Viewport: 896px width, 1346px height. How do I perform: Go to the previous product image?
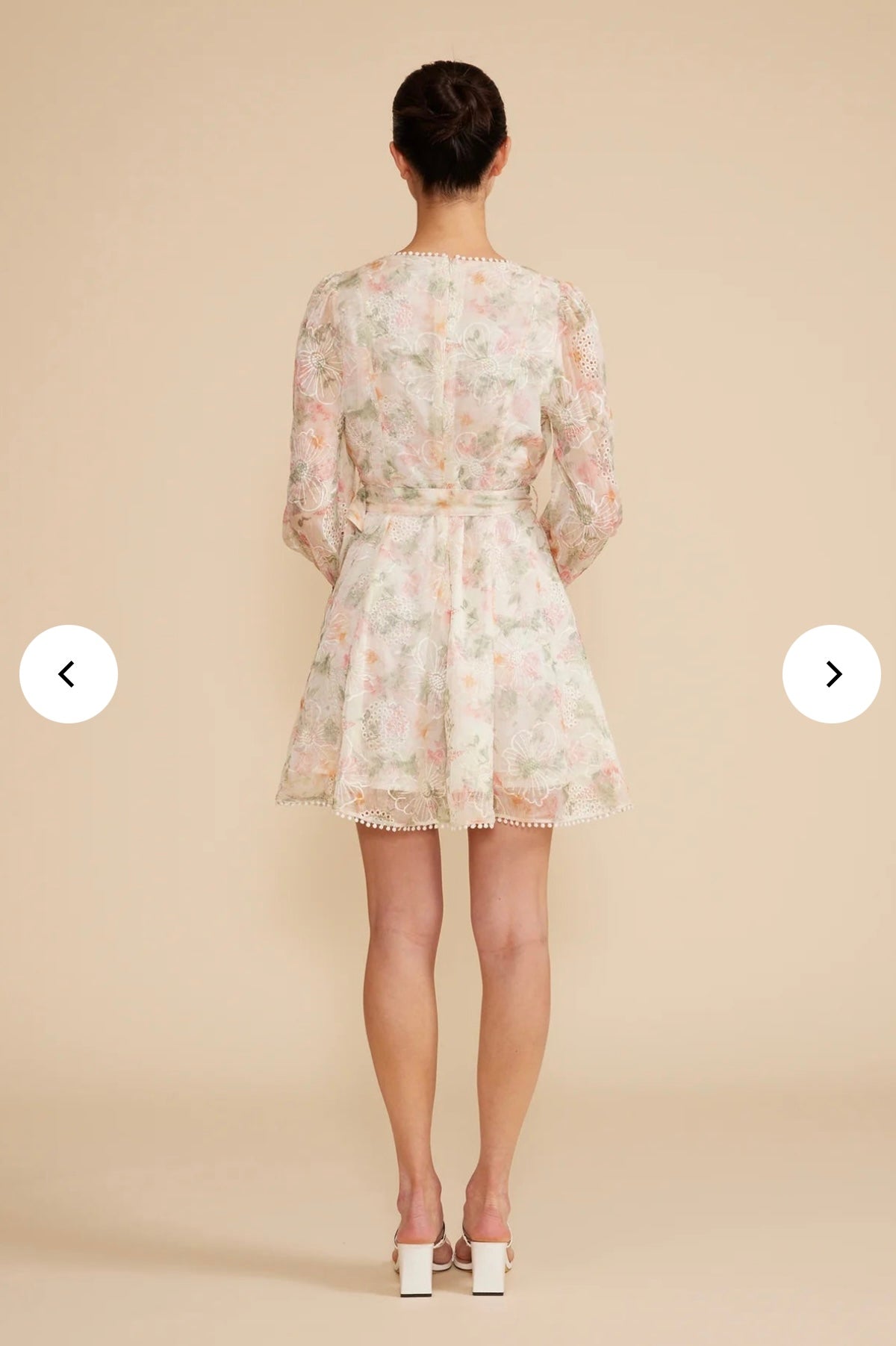[x=68, y=674]
